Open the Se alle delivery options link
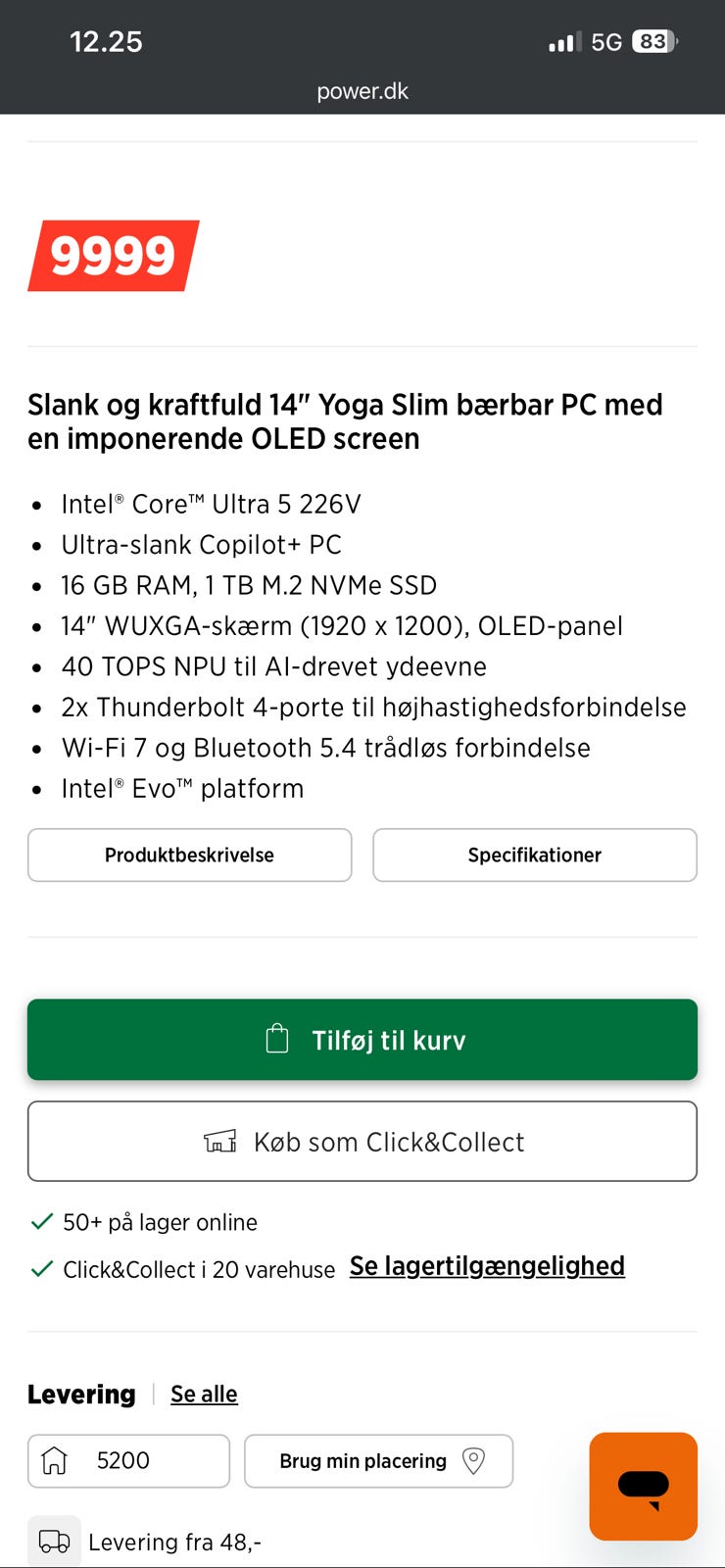Viewport: 725px width, 1568px height. pyautogui.click(x=204, y=1394)
